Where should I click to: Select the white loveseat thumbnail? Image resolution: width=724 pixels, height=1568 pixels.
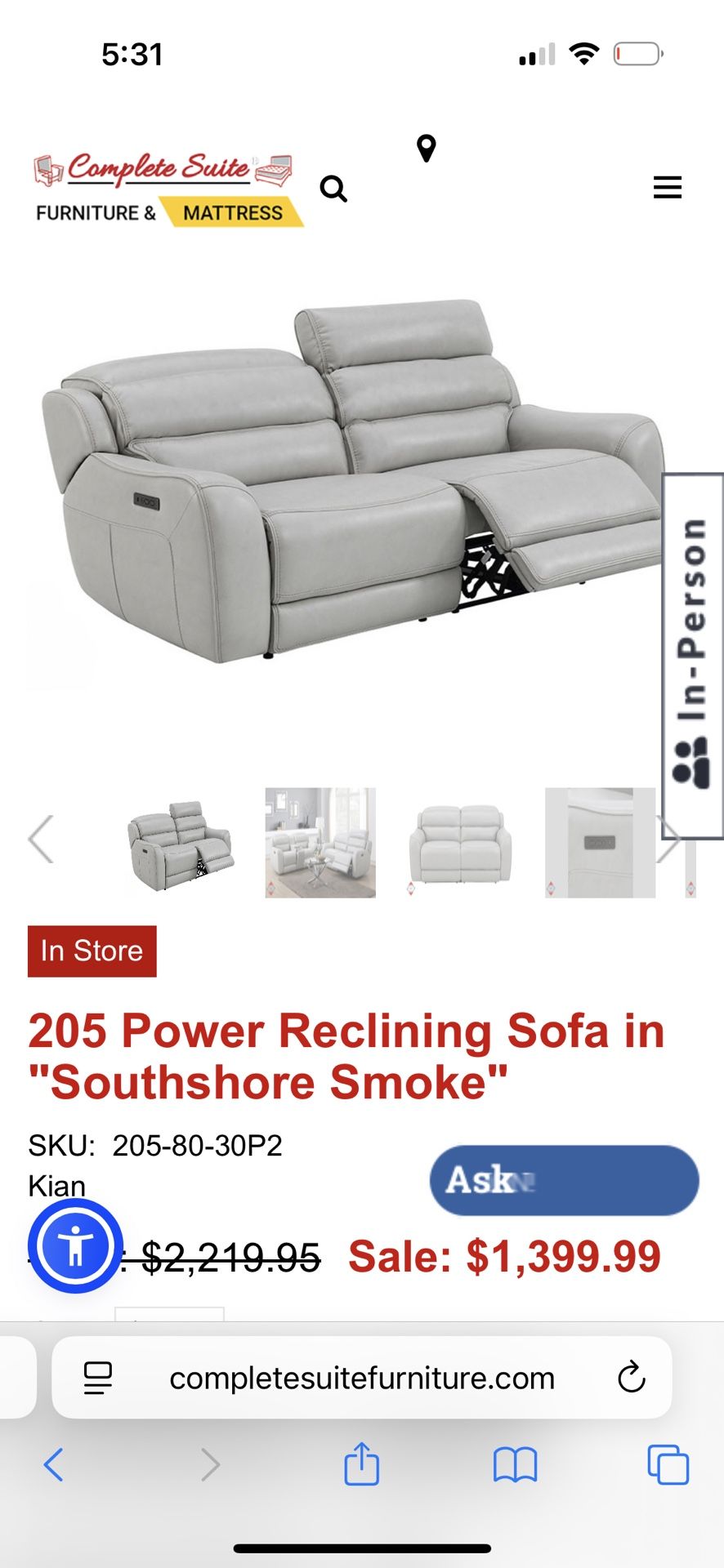point(459,841)
